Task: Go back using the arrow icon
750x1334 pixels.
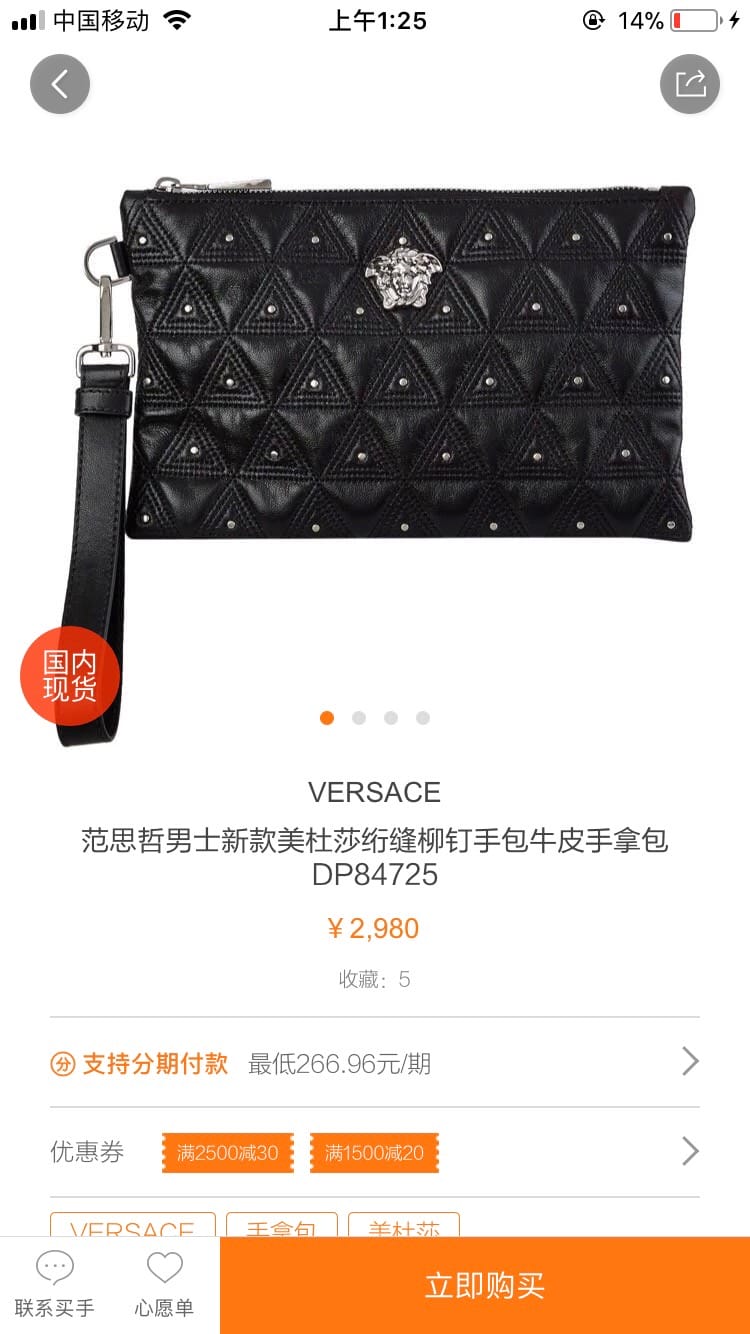Action: coord(60,84)
